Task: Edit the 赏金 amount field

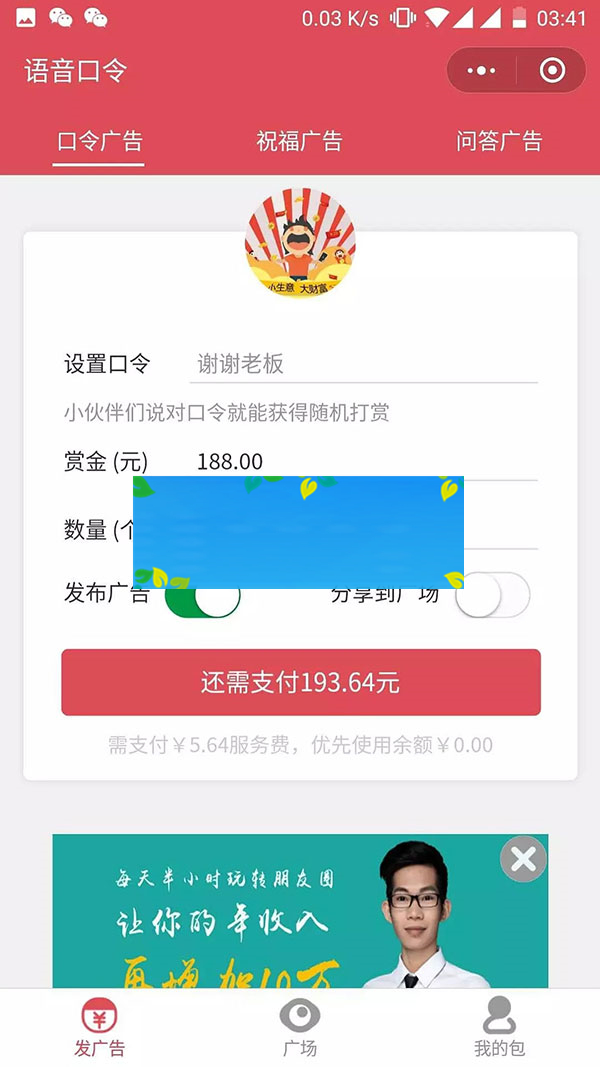Action: tap(365, 461)
